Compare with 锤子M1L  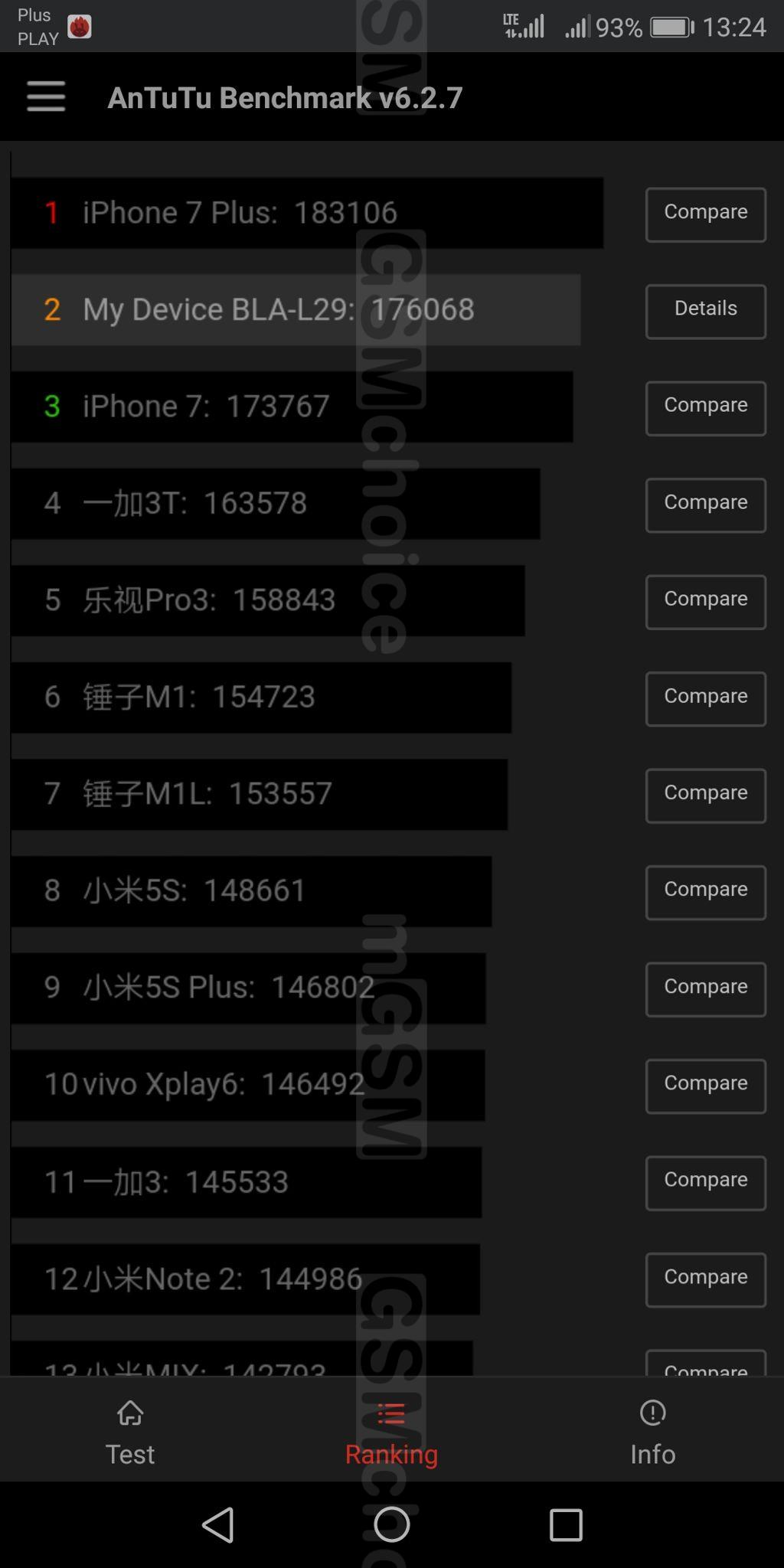click(x=705, y=795)
